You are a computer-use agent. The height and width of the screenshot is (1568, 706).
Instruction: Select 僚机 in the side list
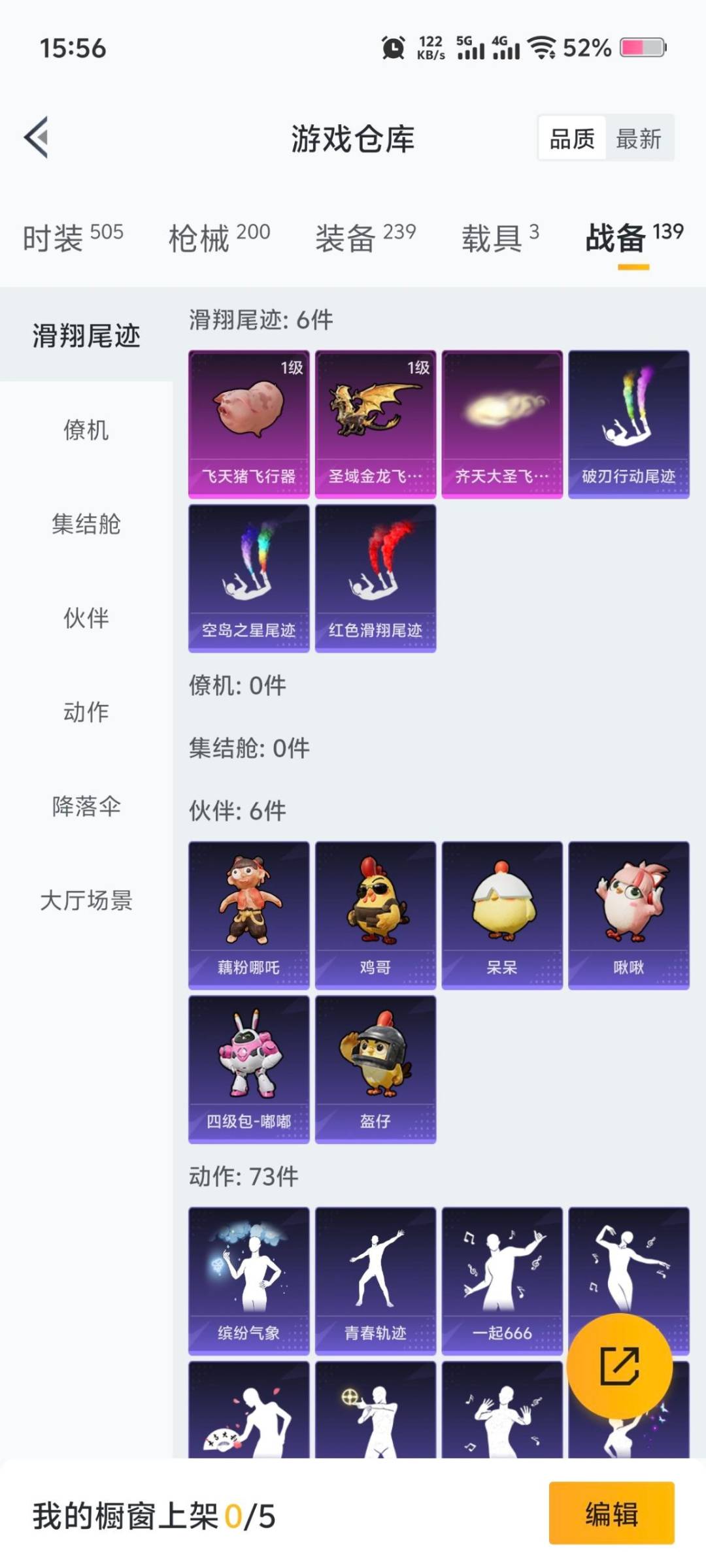pyautogui.click(x=86, y=430)
